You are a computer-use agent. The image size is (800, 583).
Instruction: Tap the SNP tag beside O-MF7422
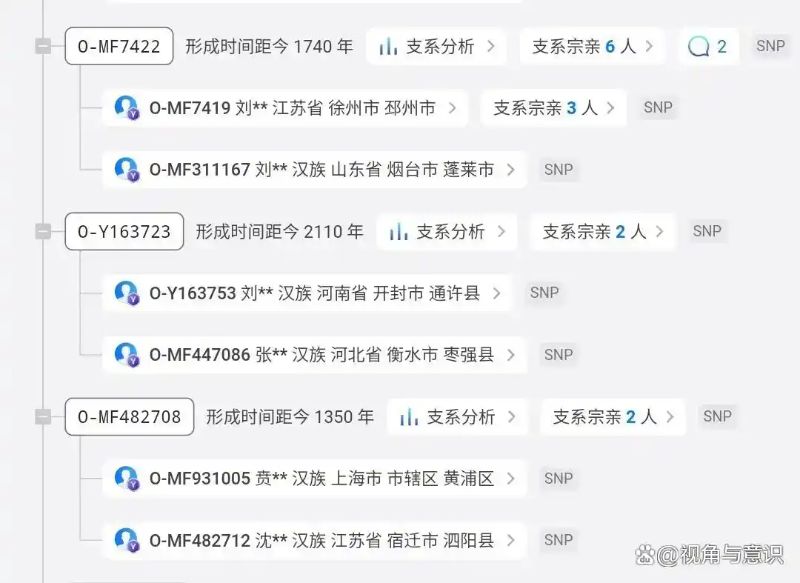click(x=770, y=46)
